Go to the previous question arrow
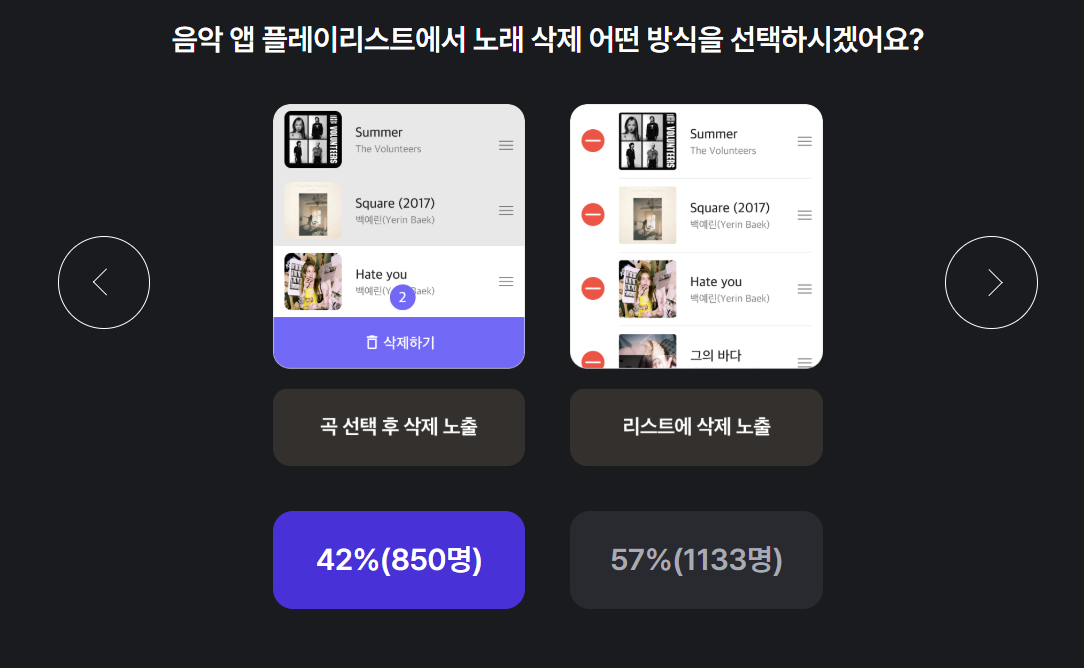Viewport: 1084px width, 668px height. 104,282
